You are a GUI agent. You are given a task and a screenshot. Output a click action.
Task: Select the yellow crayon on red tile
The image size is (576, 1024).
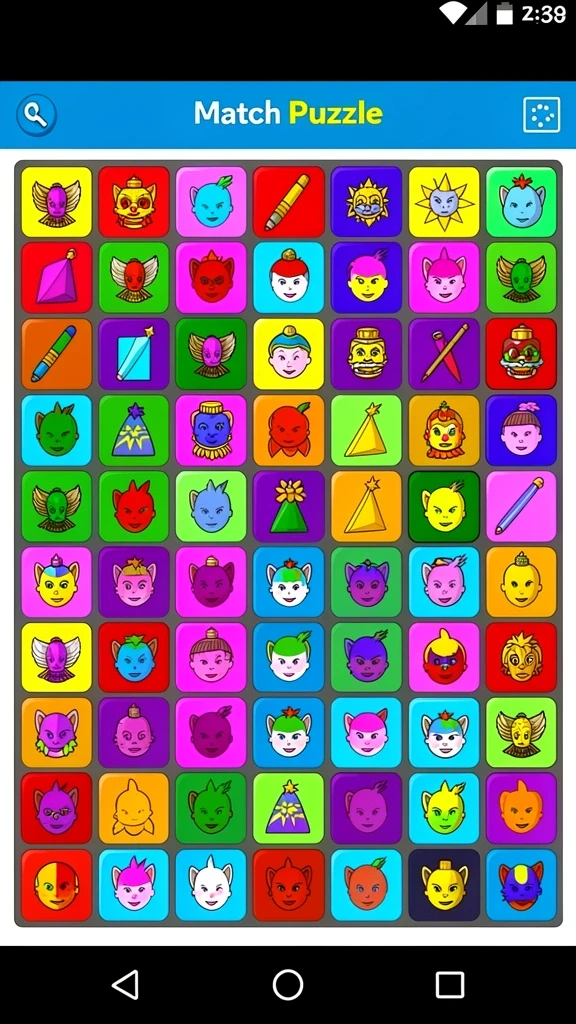289,202
